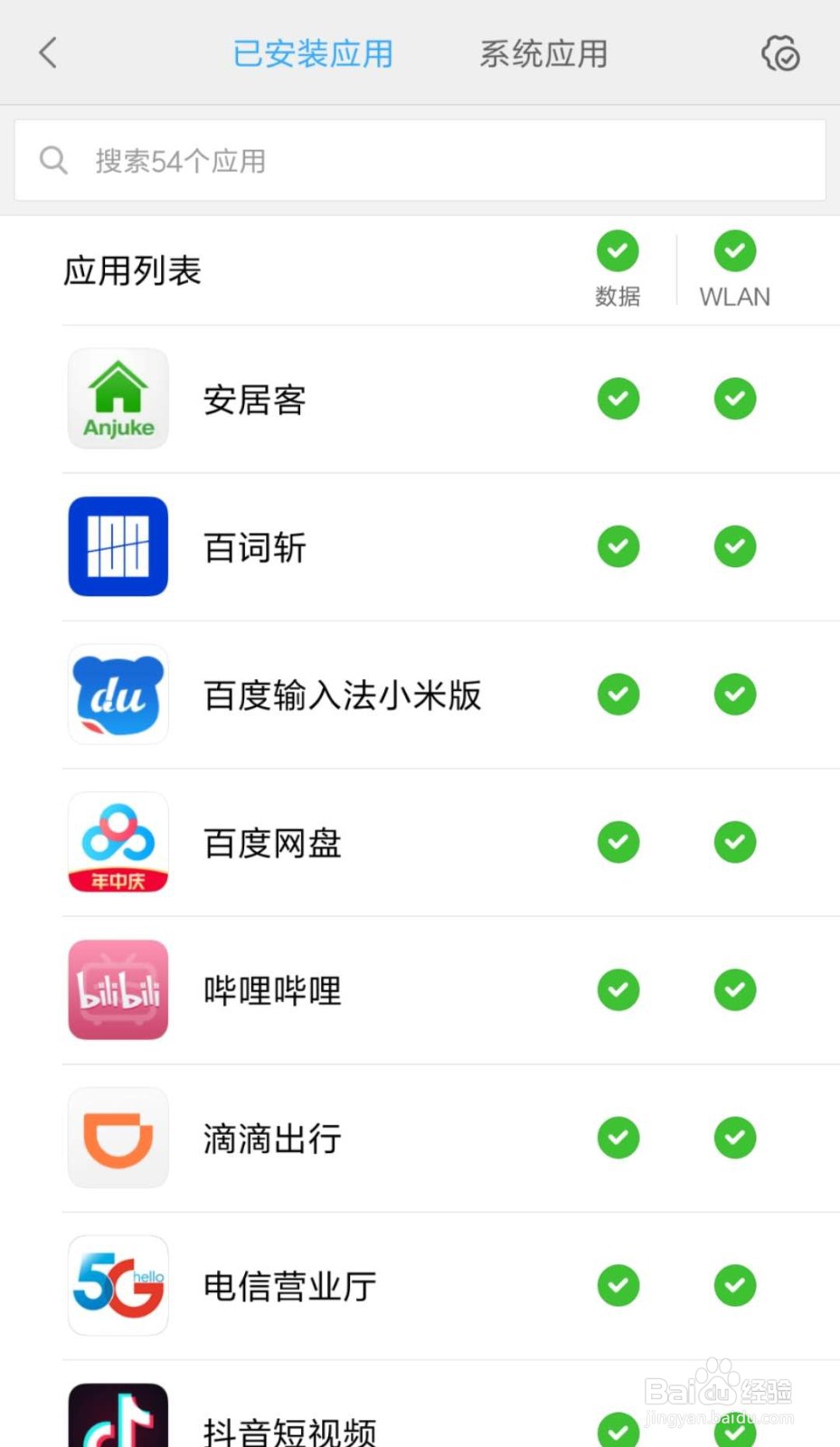Toggle data permission for 哔哩哔哩
The width and height of the screenshot is (840, 1447).
click(618, 989)
